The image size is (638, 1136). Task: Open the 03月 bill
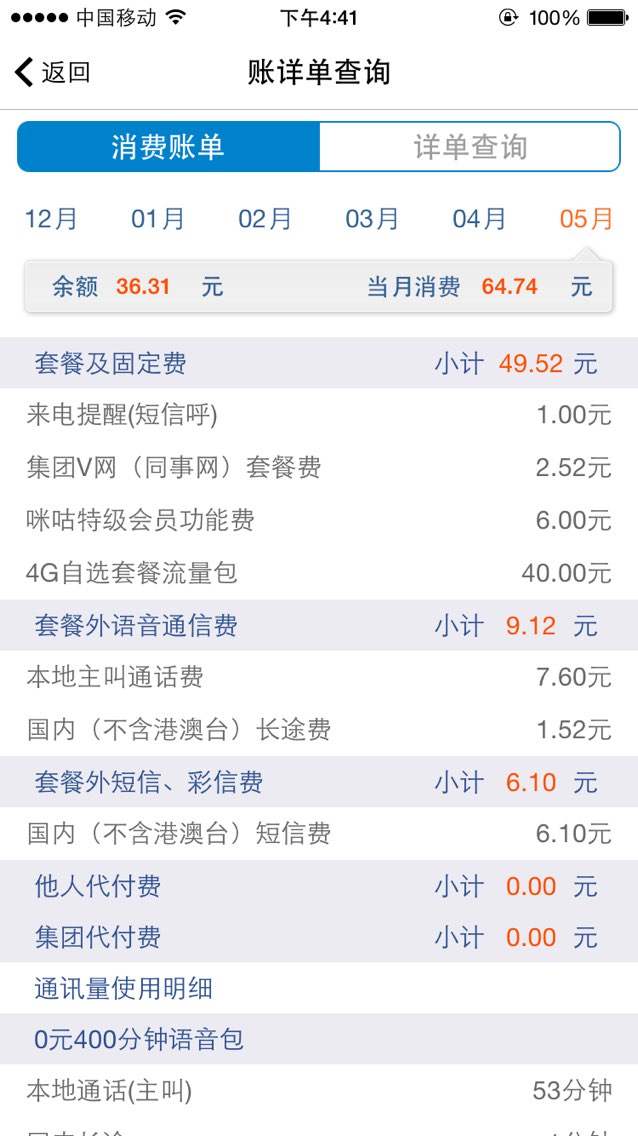pos(372,219)
